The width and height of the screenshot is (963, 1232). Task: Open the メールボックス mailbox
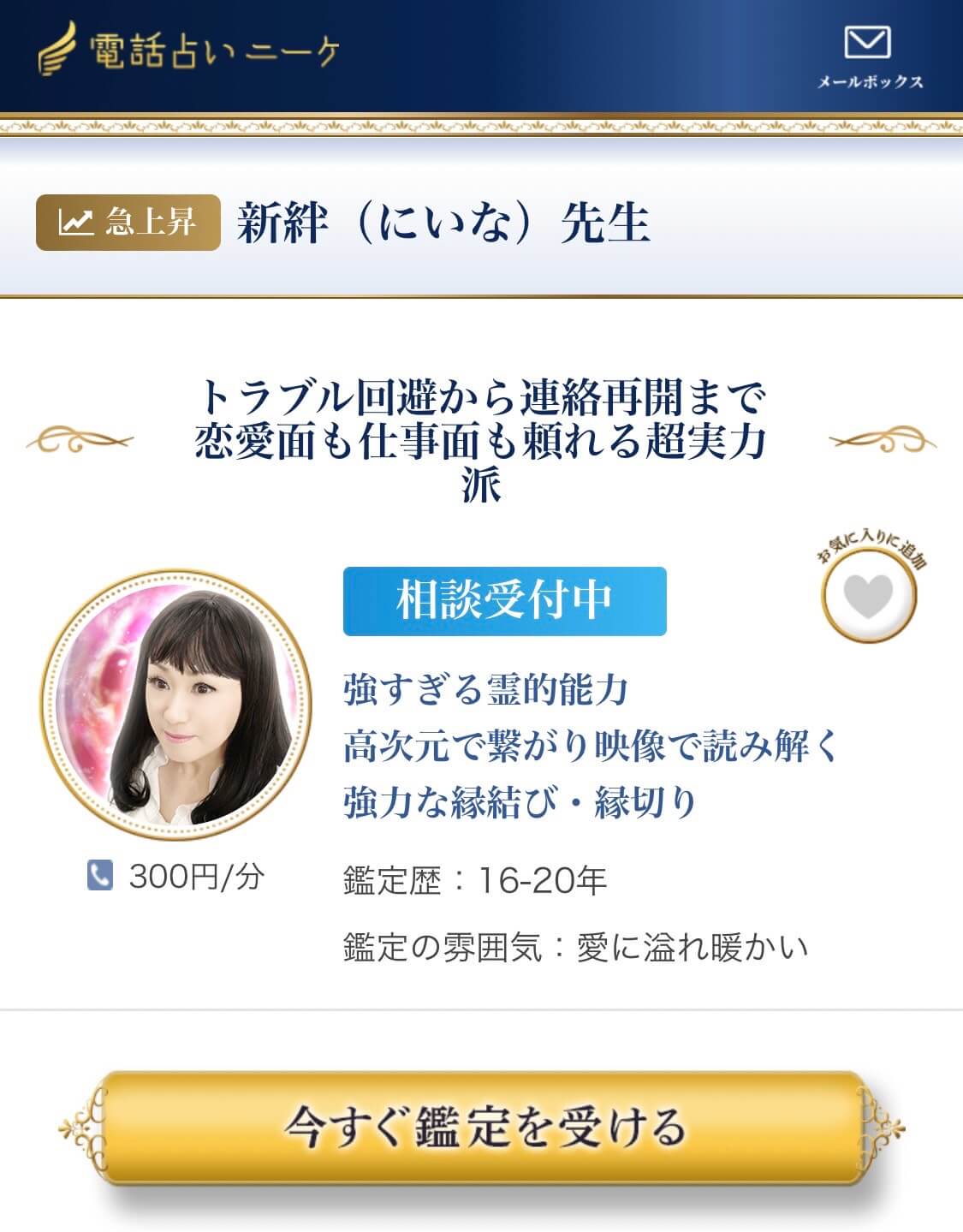[x=869, y=56]
